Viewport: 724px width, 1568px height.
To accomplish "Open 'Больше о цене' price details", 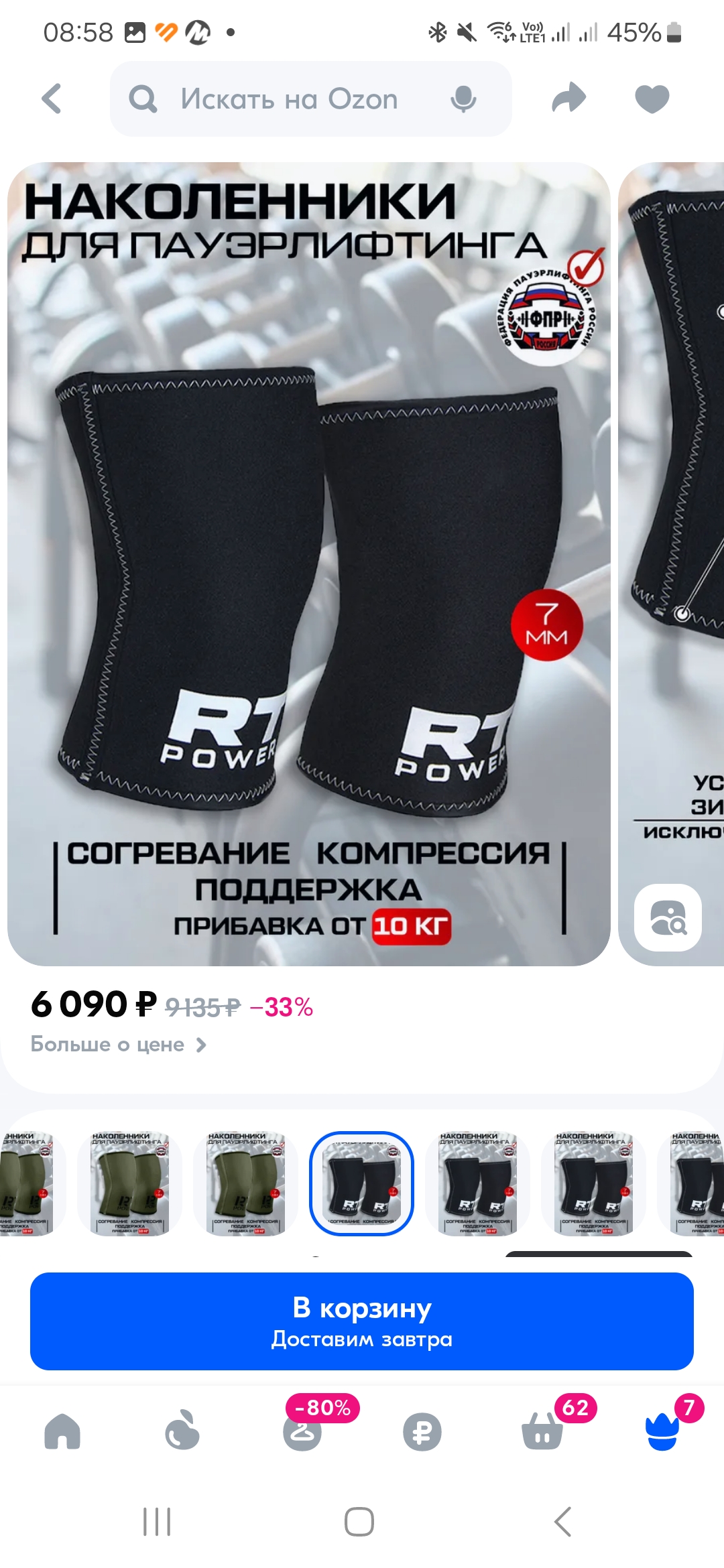I will [119, 1045].
